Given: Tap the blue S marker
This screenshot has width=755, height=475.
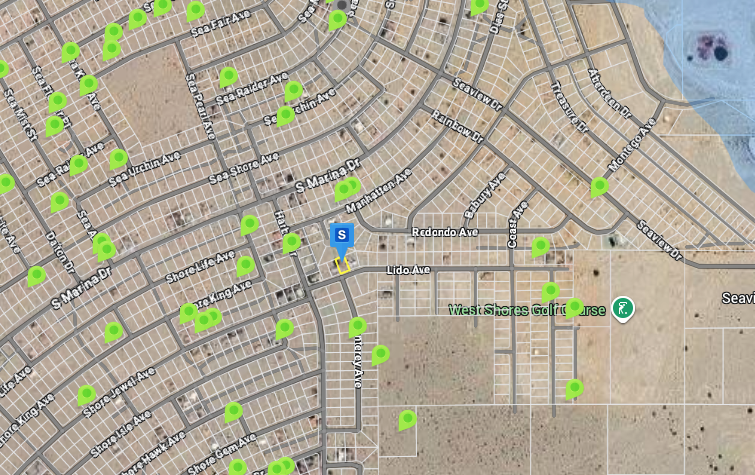Looking at the screenshot, I should (x=341, y=235).
